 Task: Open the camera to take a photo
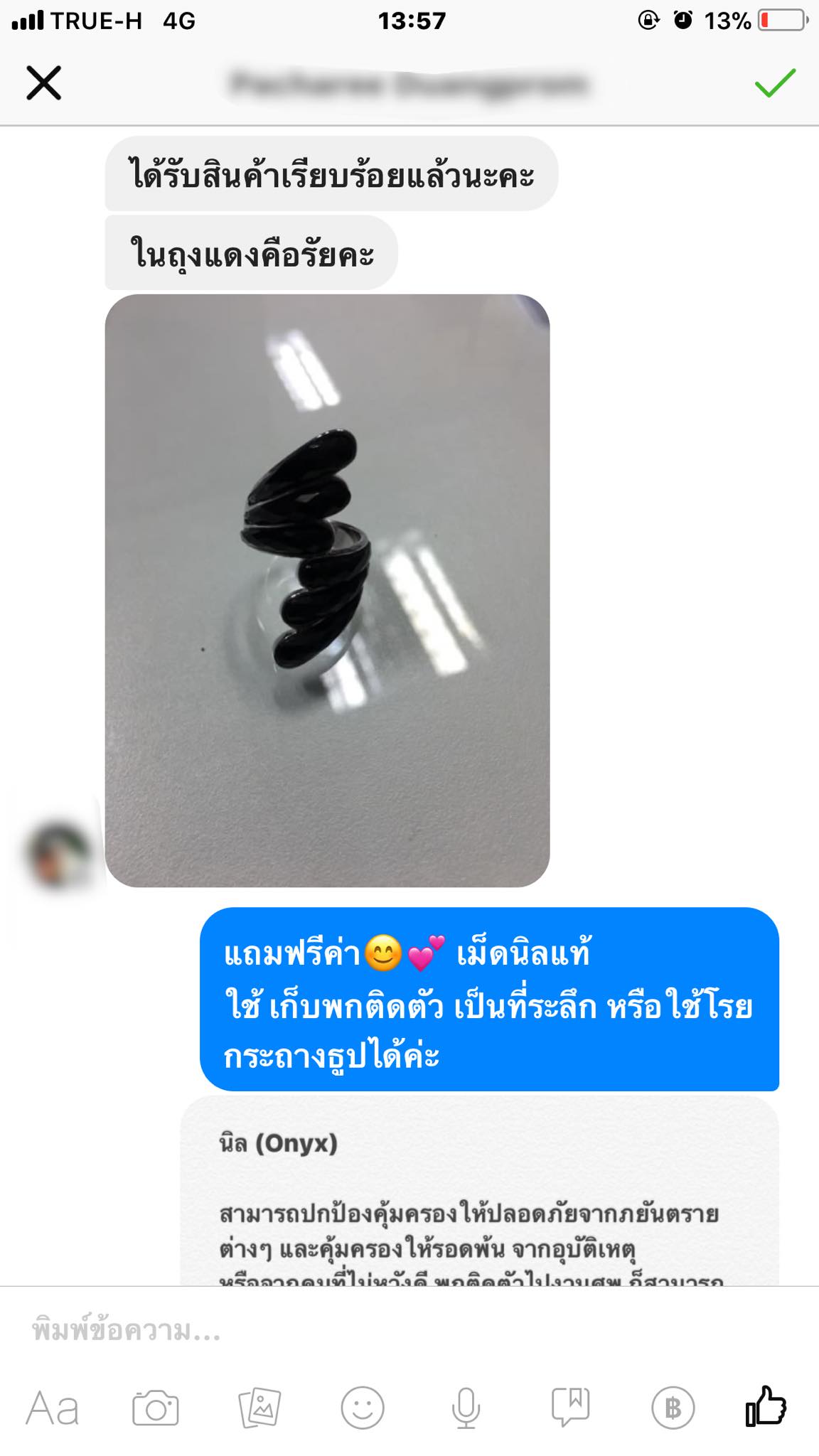[x=156, y=1408]
